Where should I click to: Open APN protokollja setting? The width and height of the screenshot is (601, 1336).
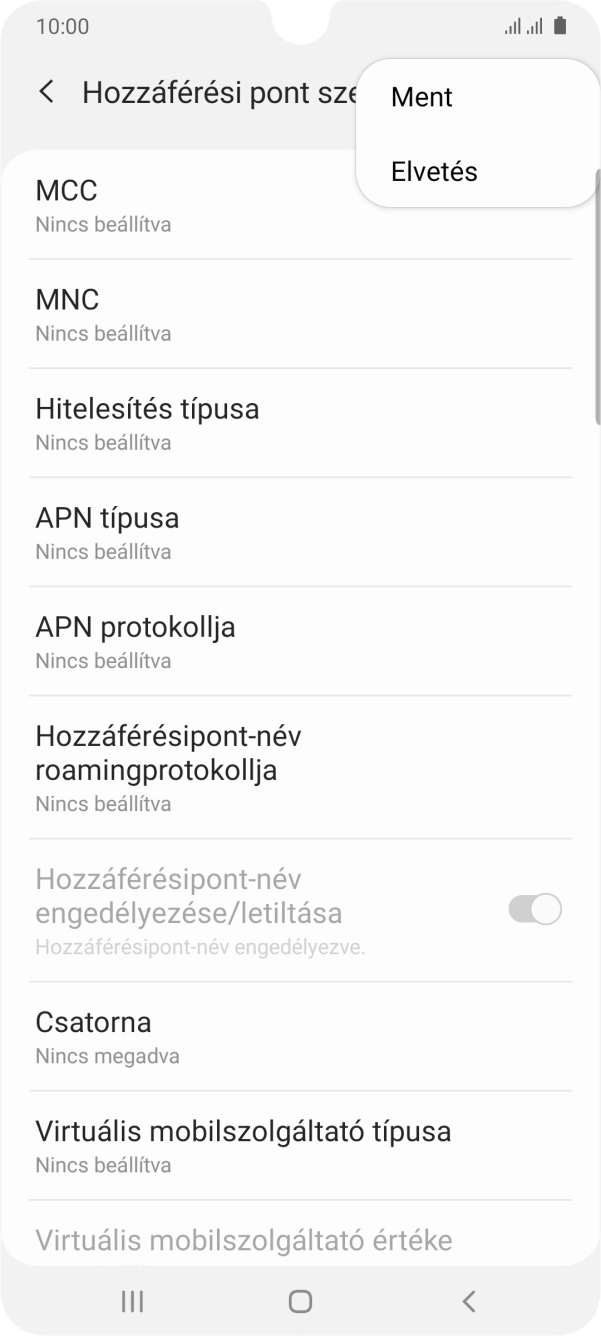tap(300, 641)
